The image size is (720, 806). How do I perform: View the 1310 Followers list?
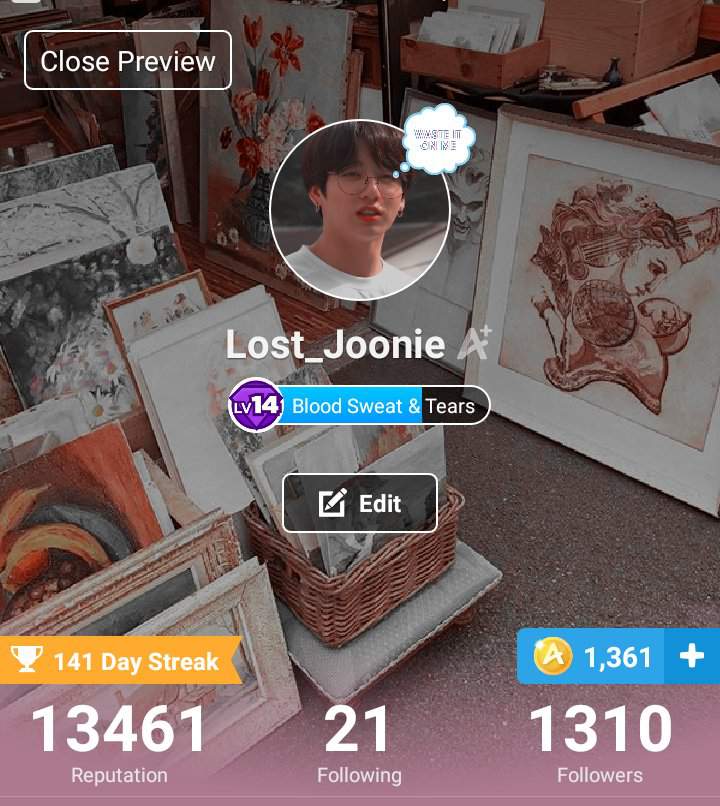pos(599,745)
